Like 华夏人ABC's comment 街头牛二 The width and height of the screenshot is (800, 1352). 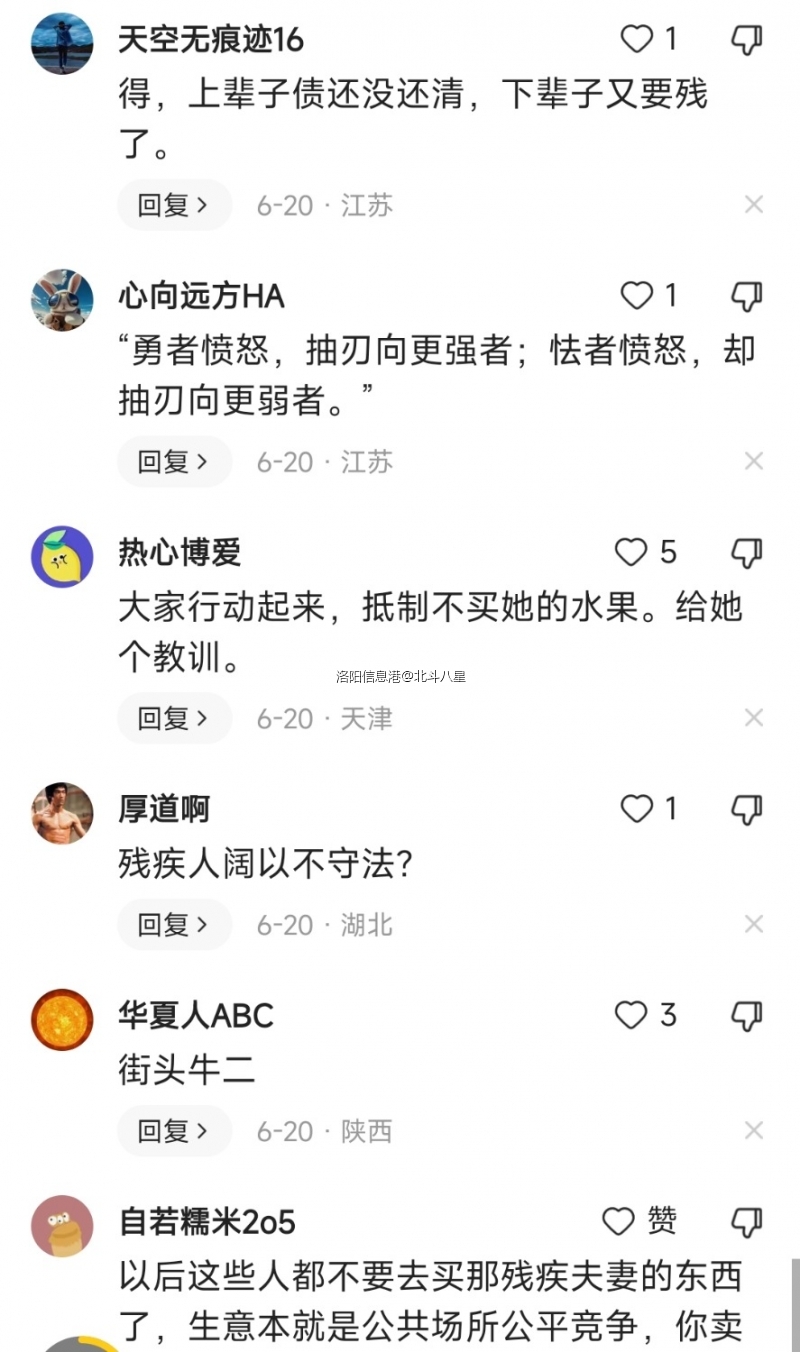631,1015
